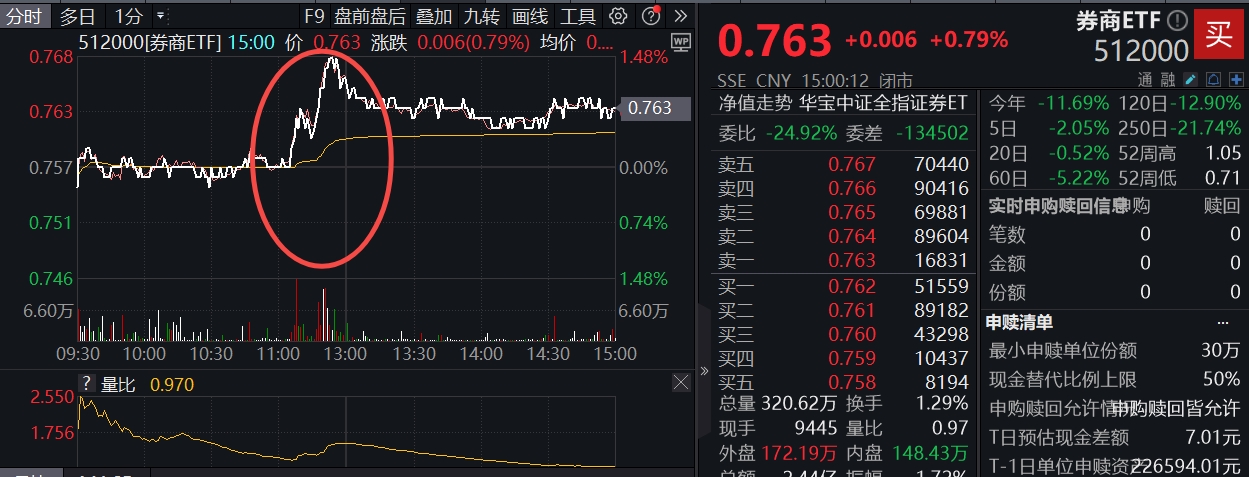Set a price alert with bell icon

1213,79
